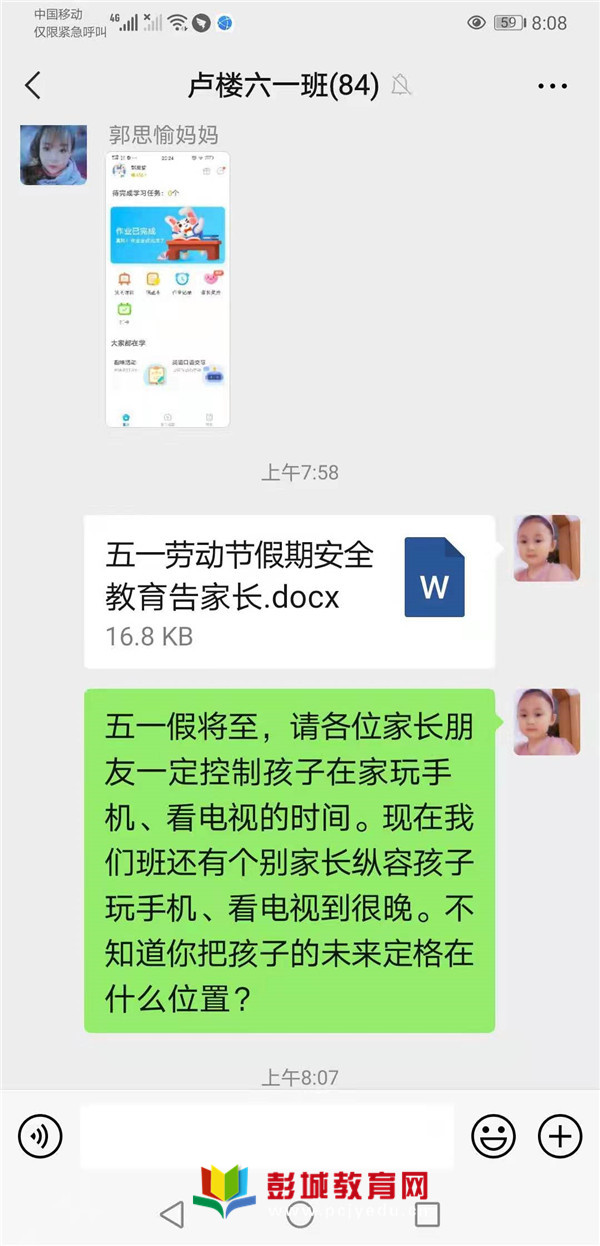Focus the message text field
Viewport: 600px width, 1246px height.
coord(266,1135)
